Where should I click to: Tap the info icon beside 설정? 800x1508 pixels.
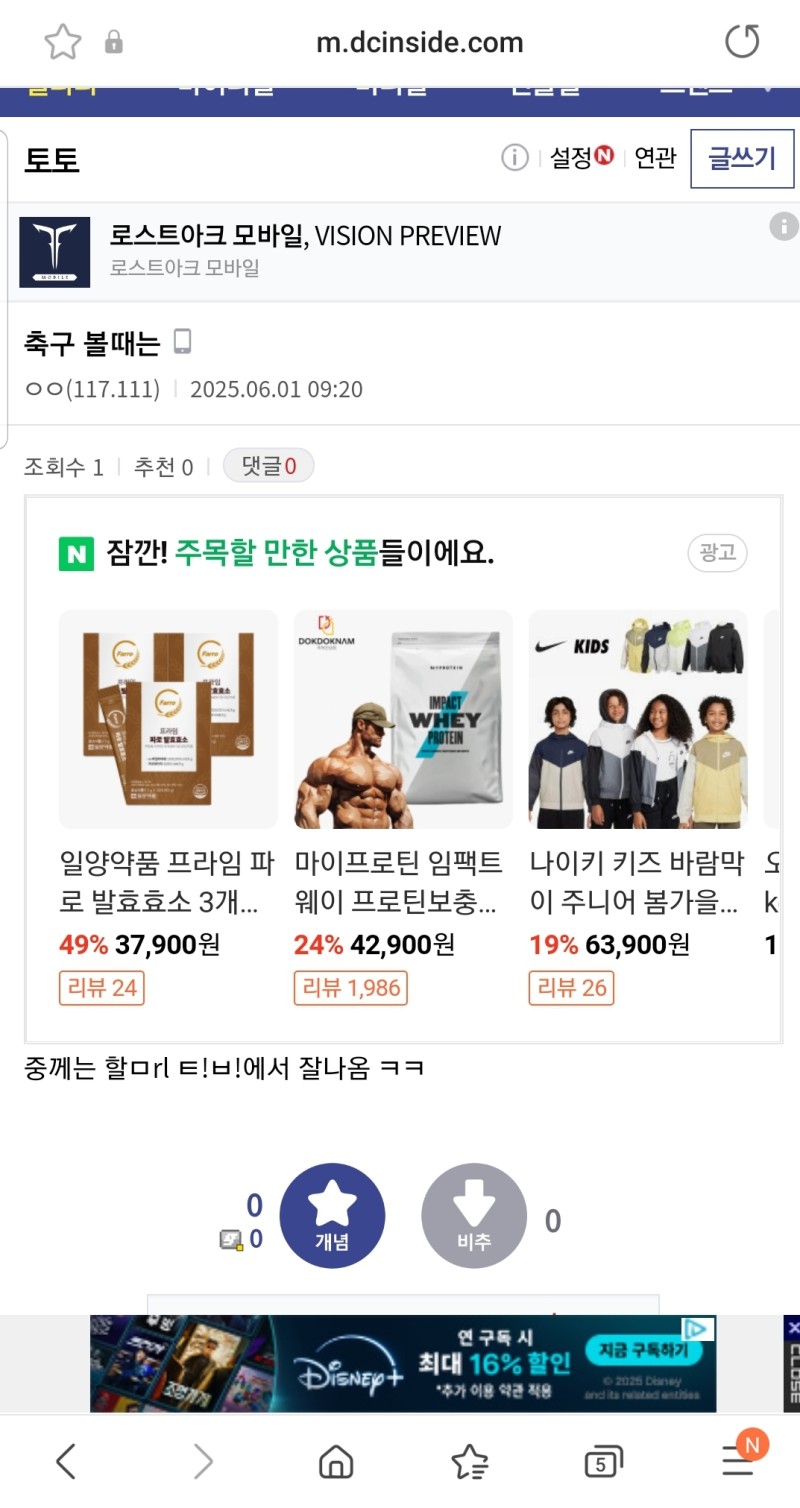pyautogui.click(x=514, y=158)
